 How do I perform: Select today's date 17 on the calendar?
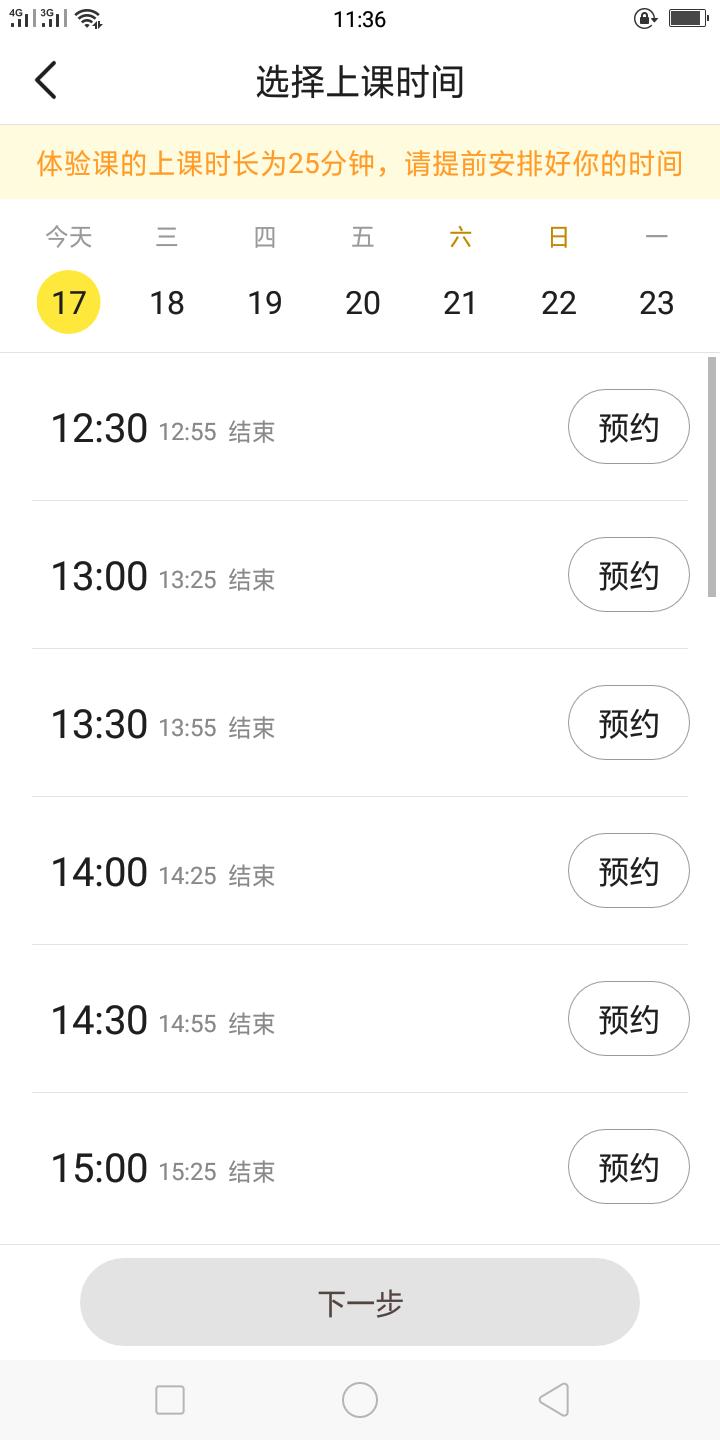pos(67,302)
